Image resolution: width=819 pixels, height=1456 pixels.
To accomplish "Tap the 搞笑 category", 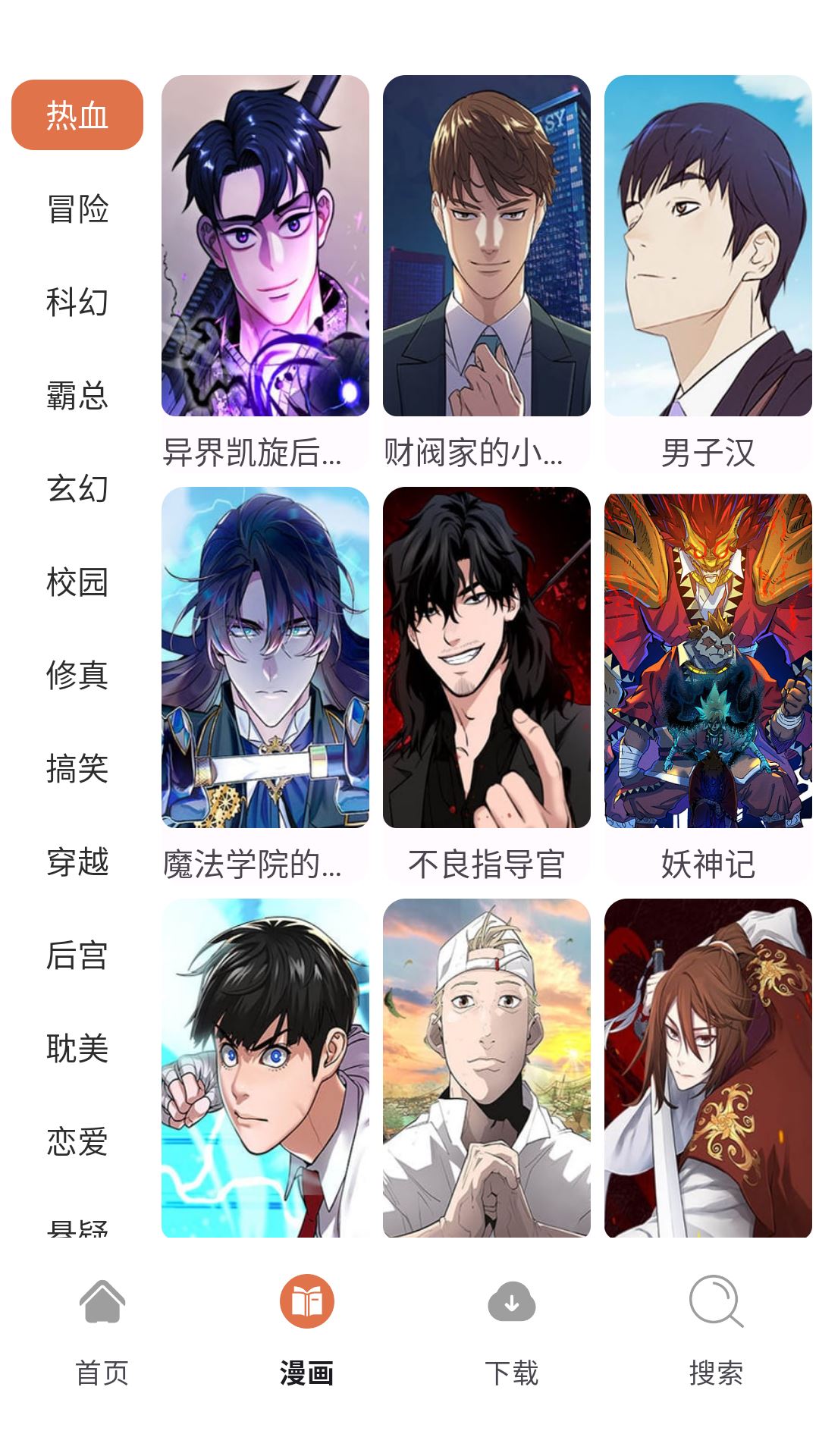I will click(x=77, y=768).
